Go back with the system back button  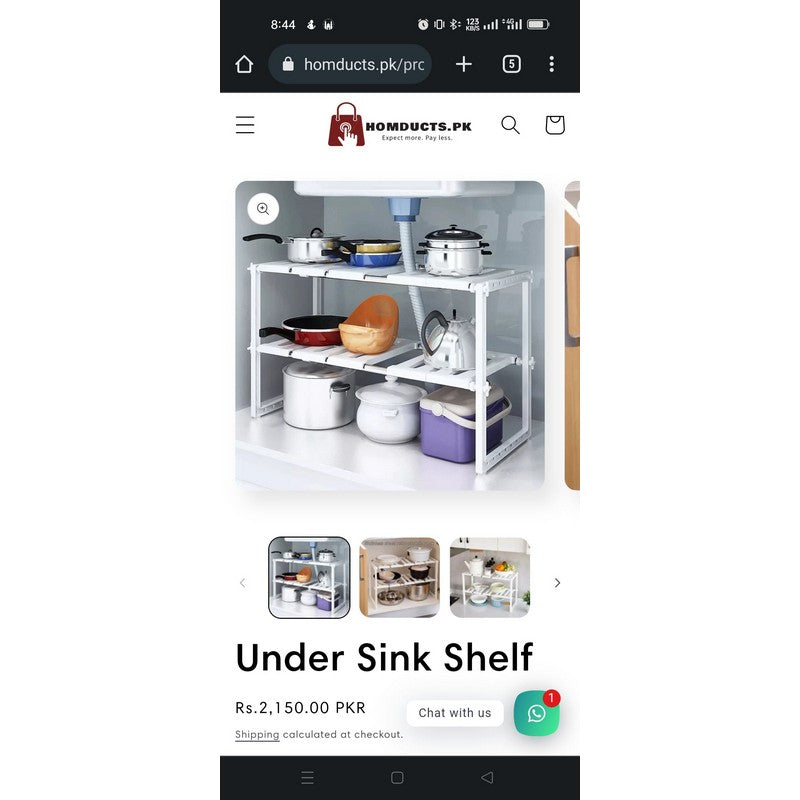(x=487, y=777)
